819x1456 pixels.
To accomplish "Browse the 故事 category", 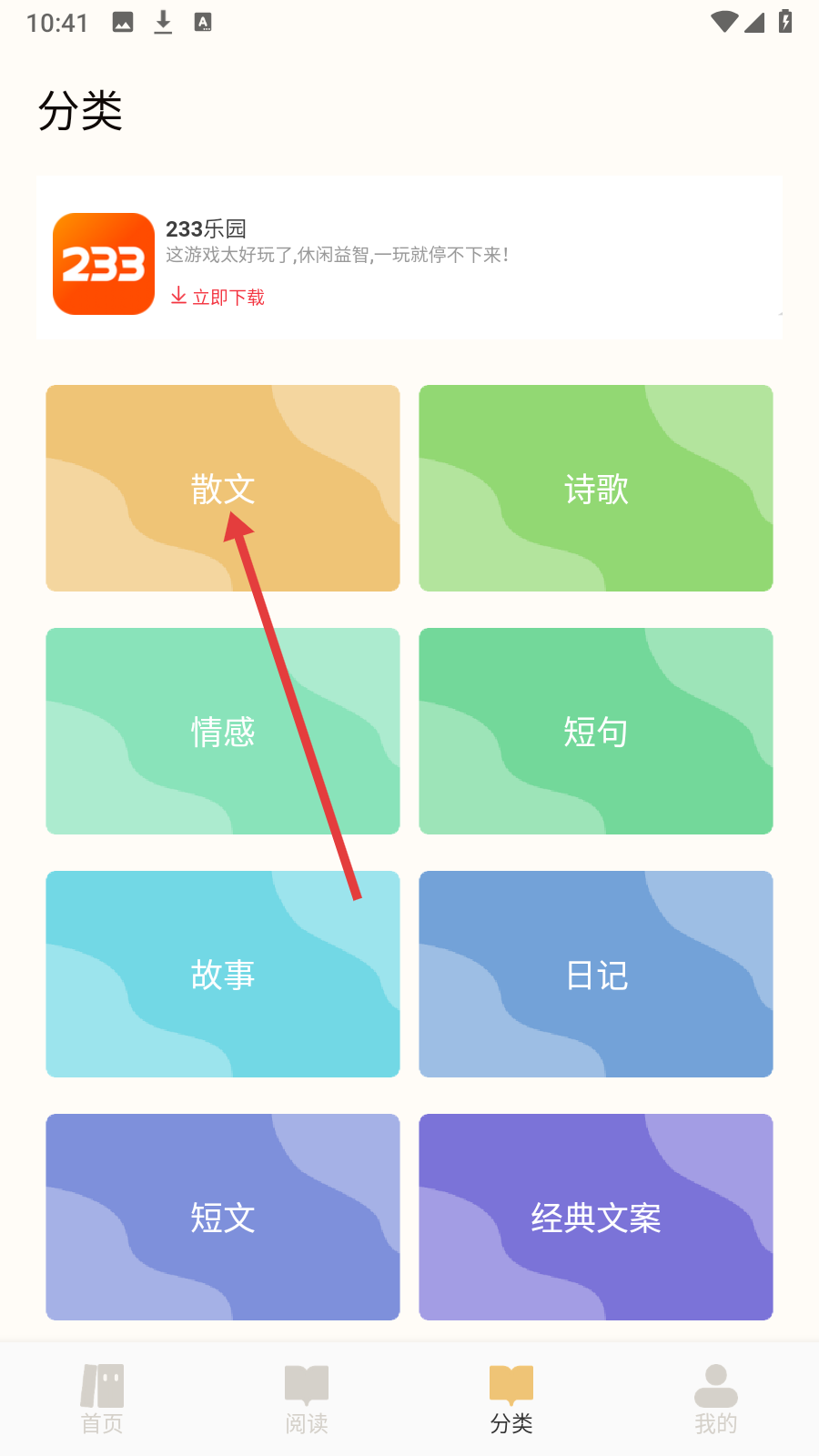I will click(223, 974).
